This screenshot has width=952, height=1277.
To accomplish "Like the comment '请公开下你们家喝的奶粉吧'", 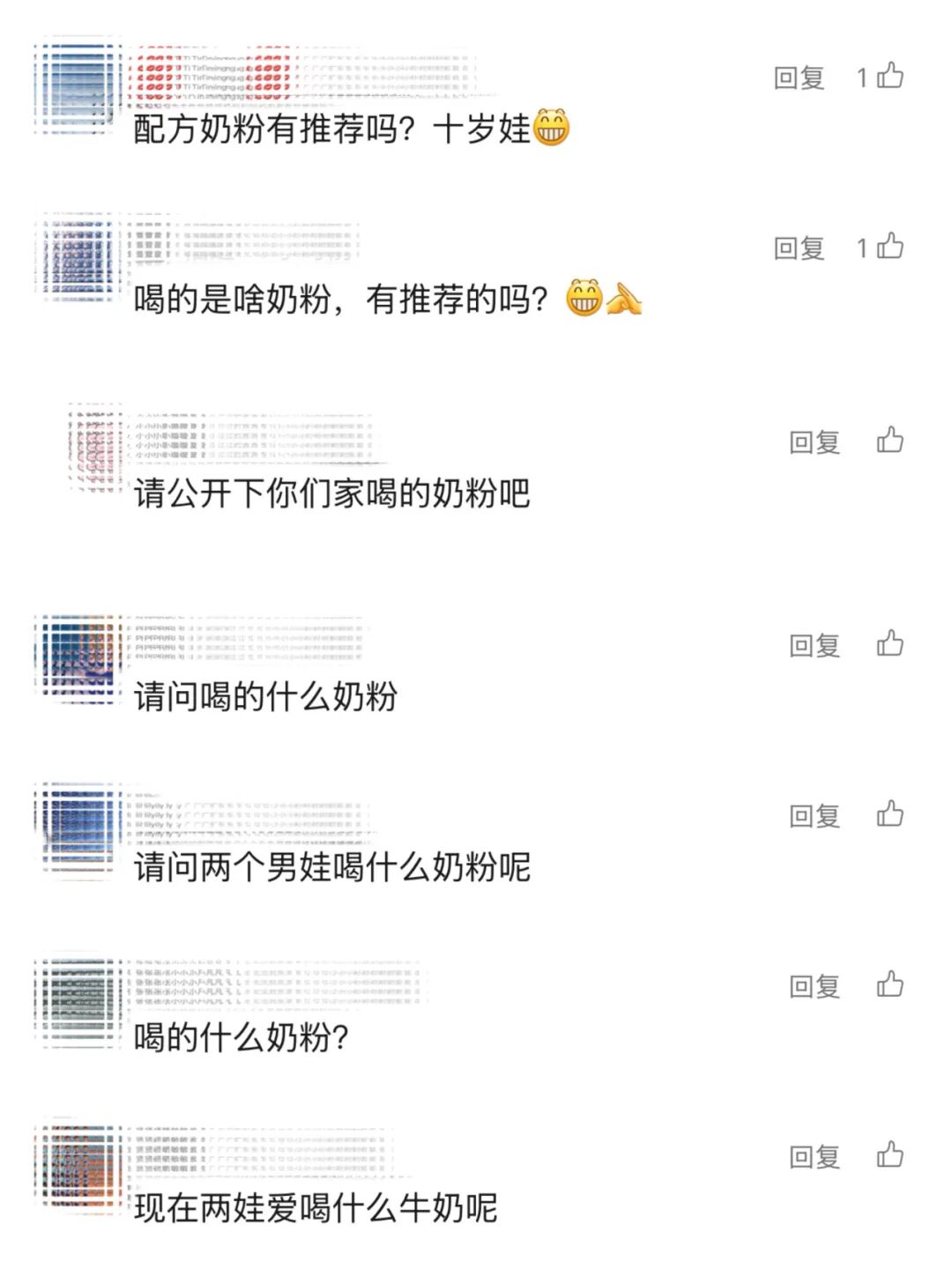I will (889, 440).
